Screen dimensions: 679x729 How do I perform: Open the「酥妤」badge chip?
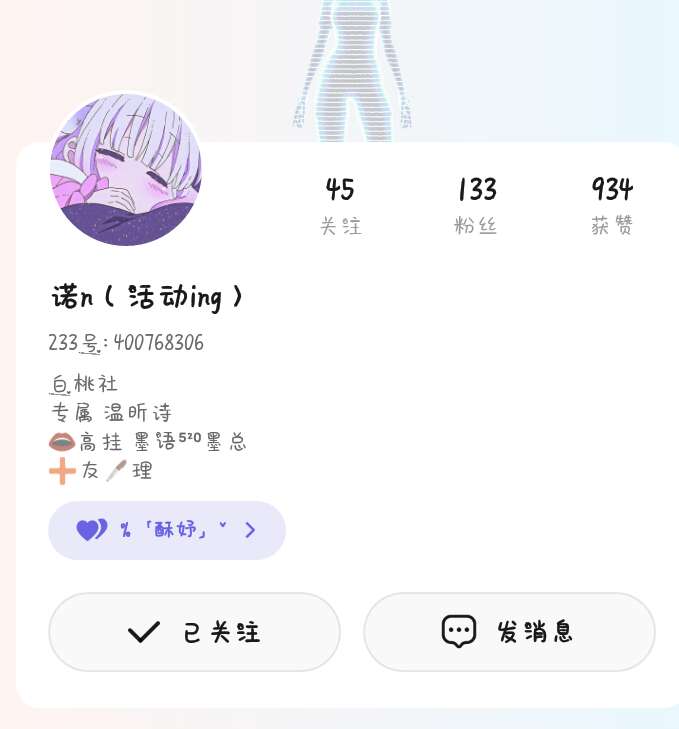coord(167,530)
